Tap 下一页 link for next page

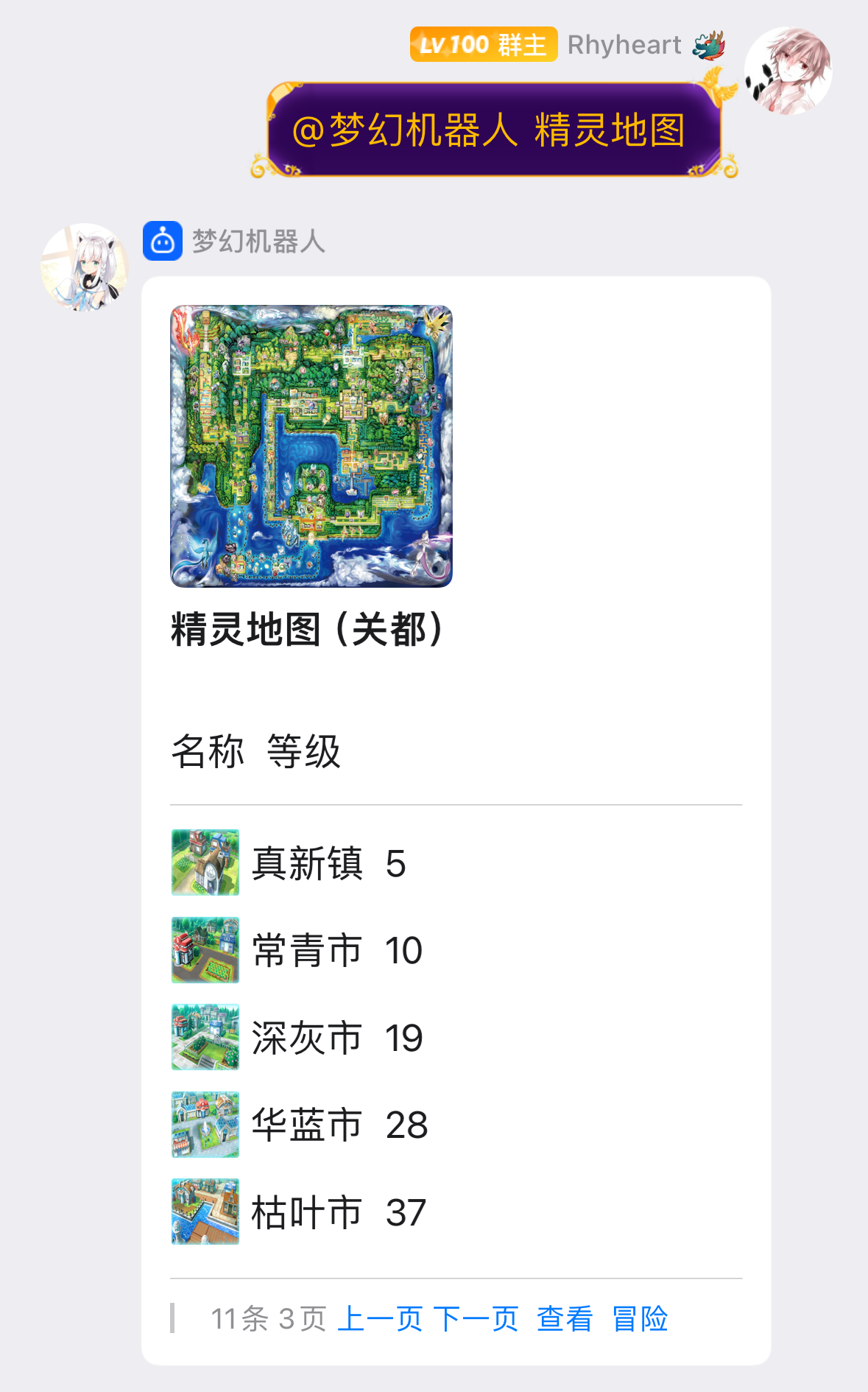(476, 1318)
